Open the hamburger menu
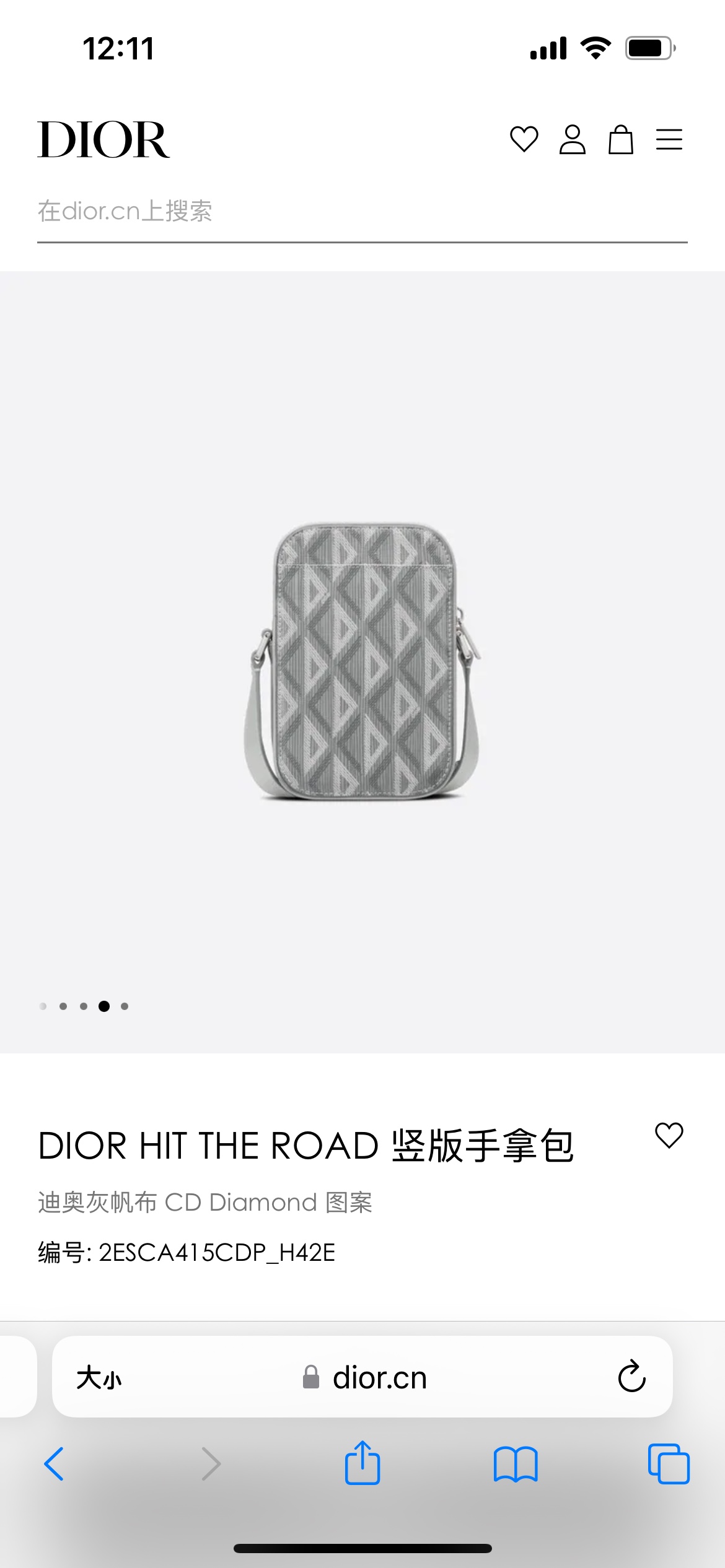Viewport: 725px width, 1568px height. (x=669, y=139)
